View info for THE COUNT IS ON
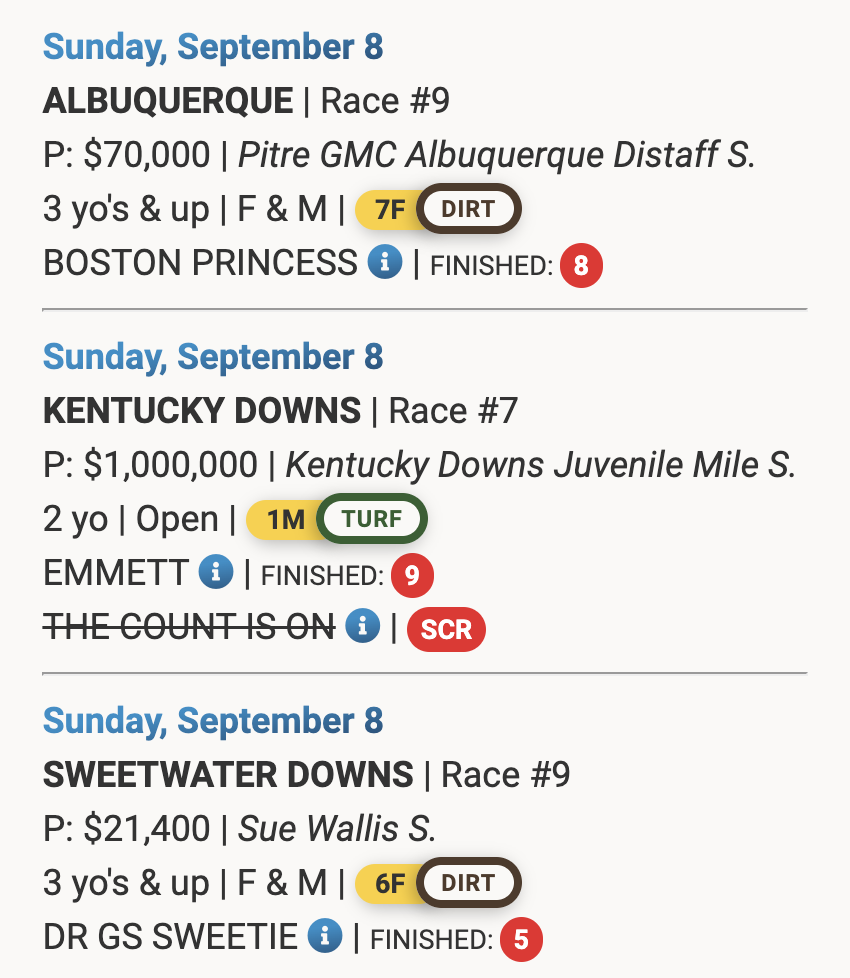The width and height of the screenshot is (850, 978). coord(362,626)
